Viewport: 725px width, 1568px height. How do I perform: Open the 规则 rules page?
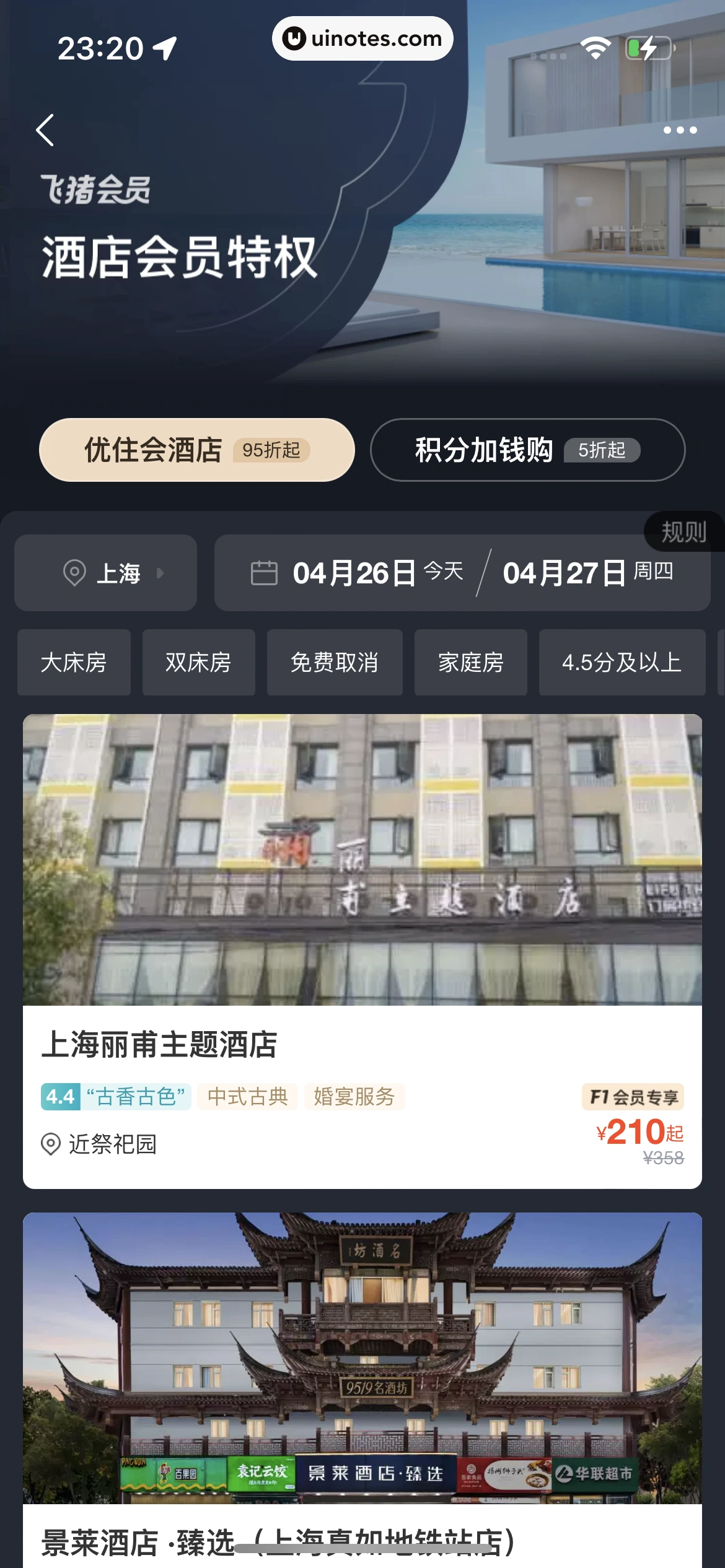pyautogui.click(x=683, y=532)
